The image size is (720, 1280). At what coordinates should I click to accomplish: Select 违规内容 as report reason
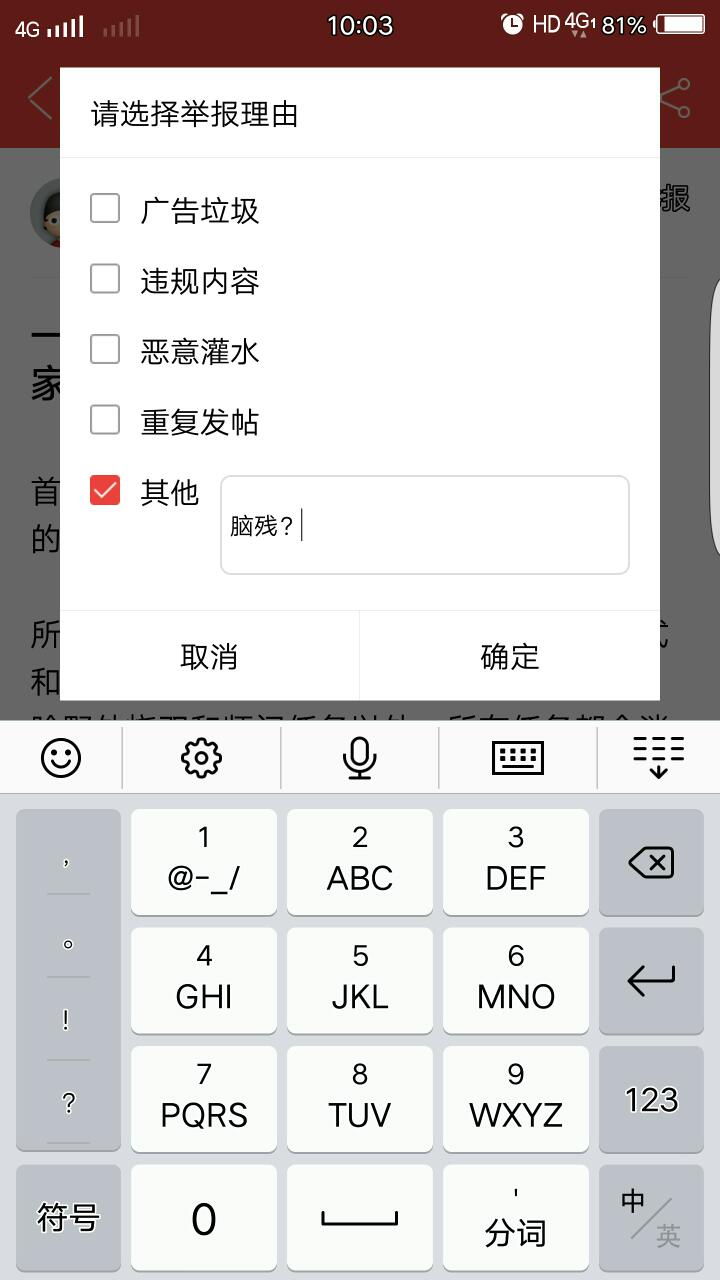[105, 279]
